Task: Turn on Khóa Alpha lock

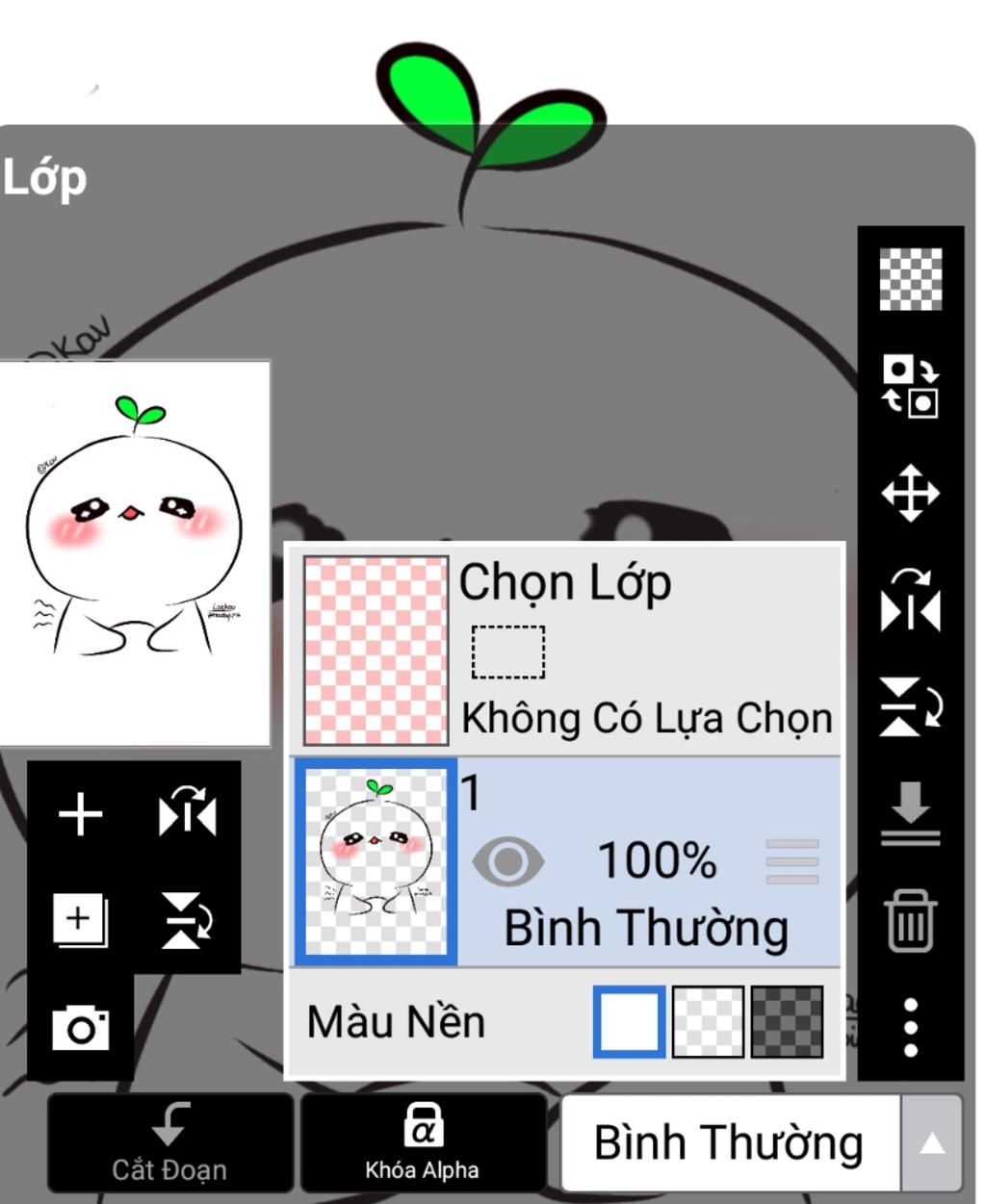Action: tap(423, 1142)
